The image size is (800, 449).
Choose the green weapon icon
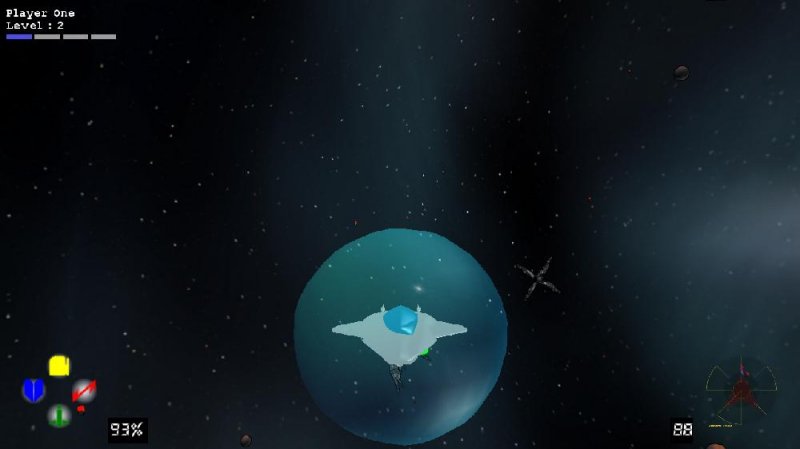[59, 414]
